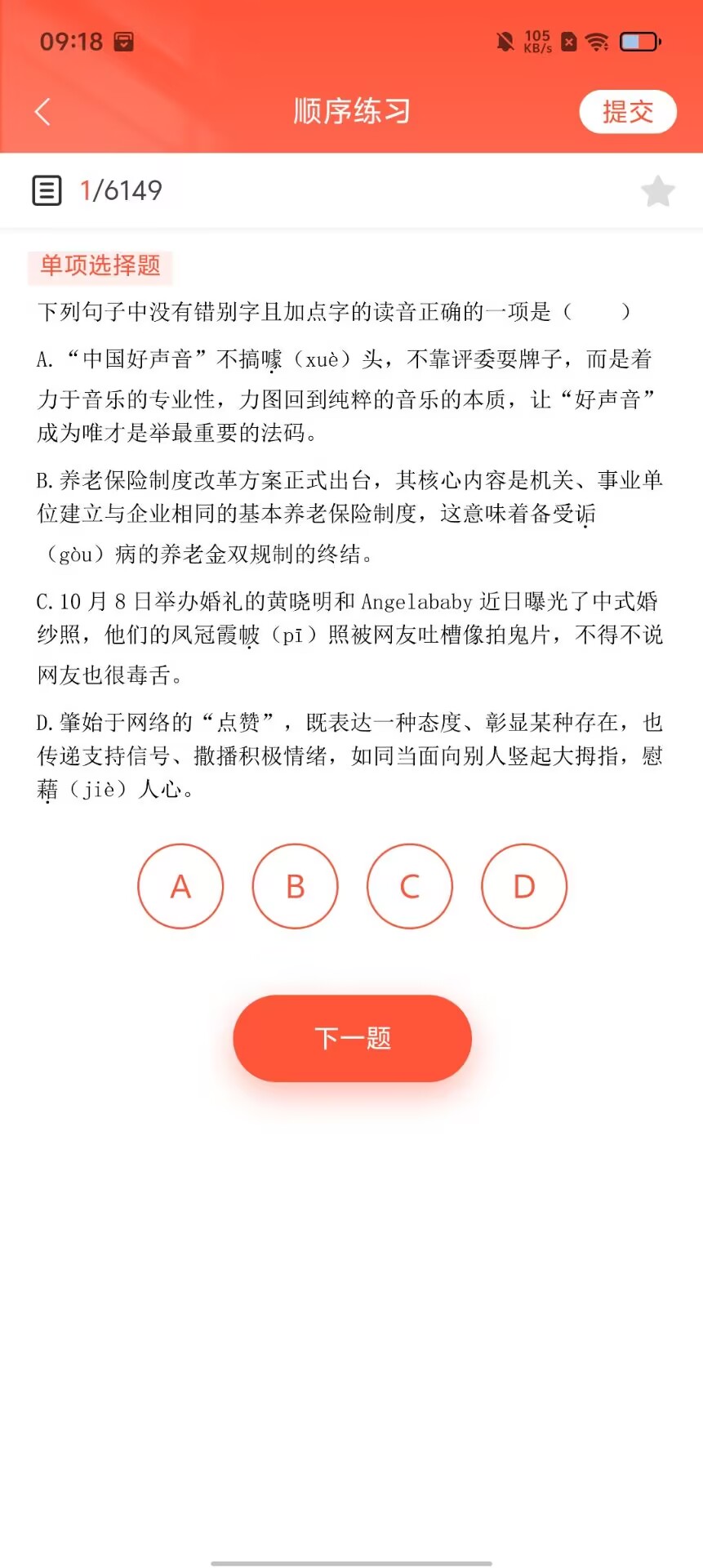The height and width of the screenshot is (1568, 703).
Task: Pick answer C
Action: 410,886
